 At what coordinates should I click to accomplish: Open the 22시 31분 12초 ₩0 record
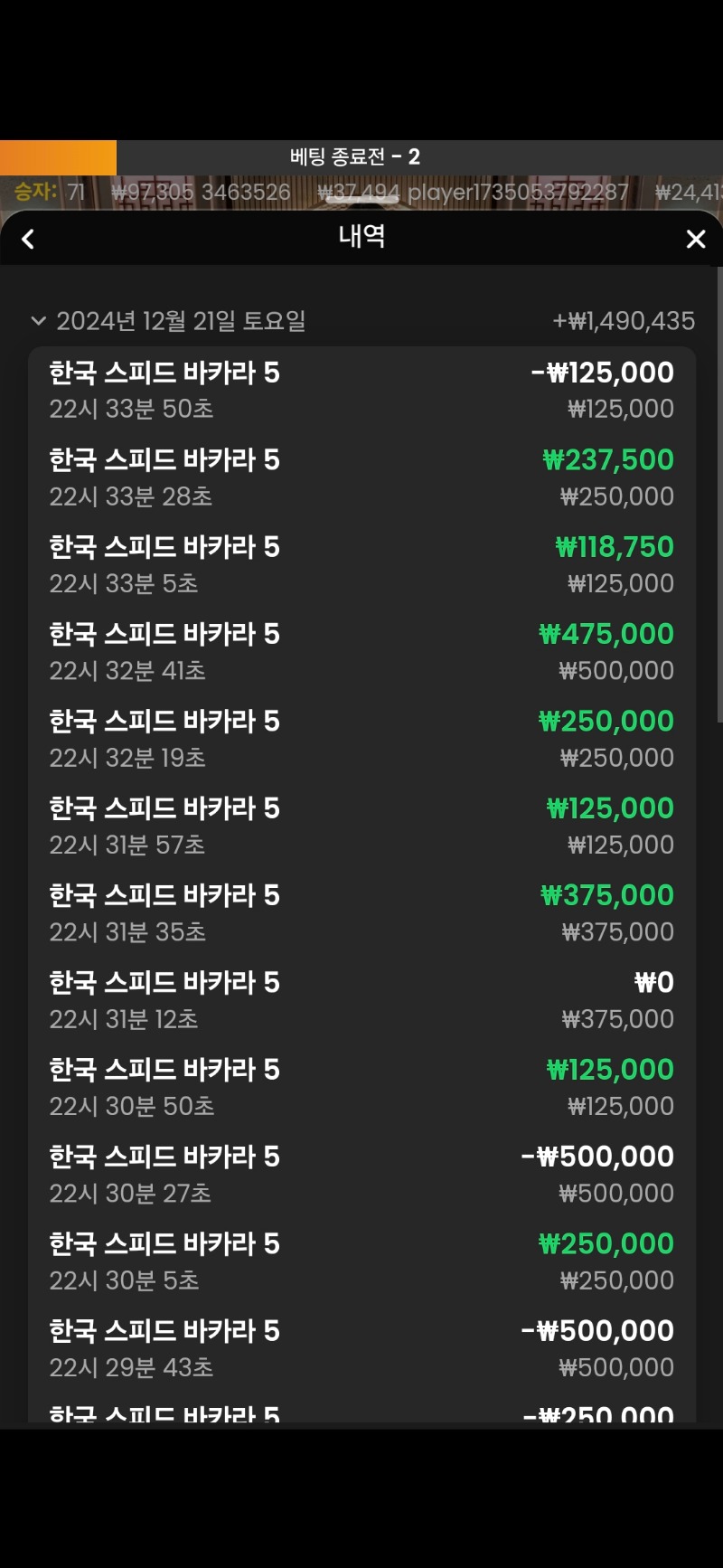(x=361, y=999)
